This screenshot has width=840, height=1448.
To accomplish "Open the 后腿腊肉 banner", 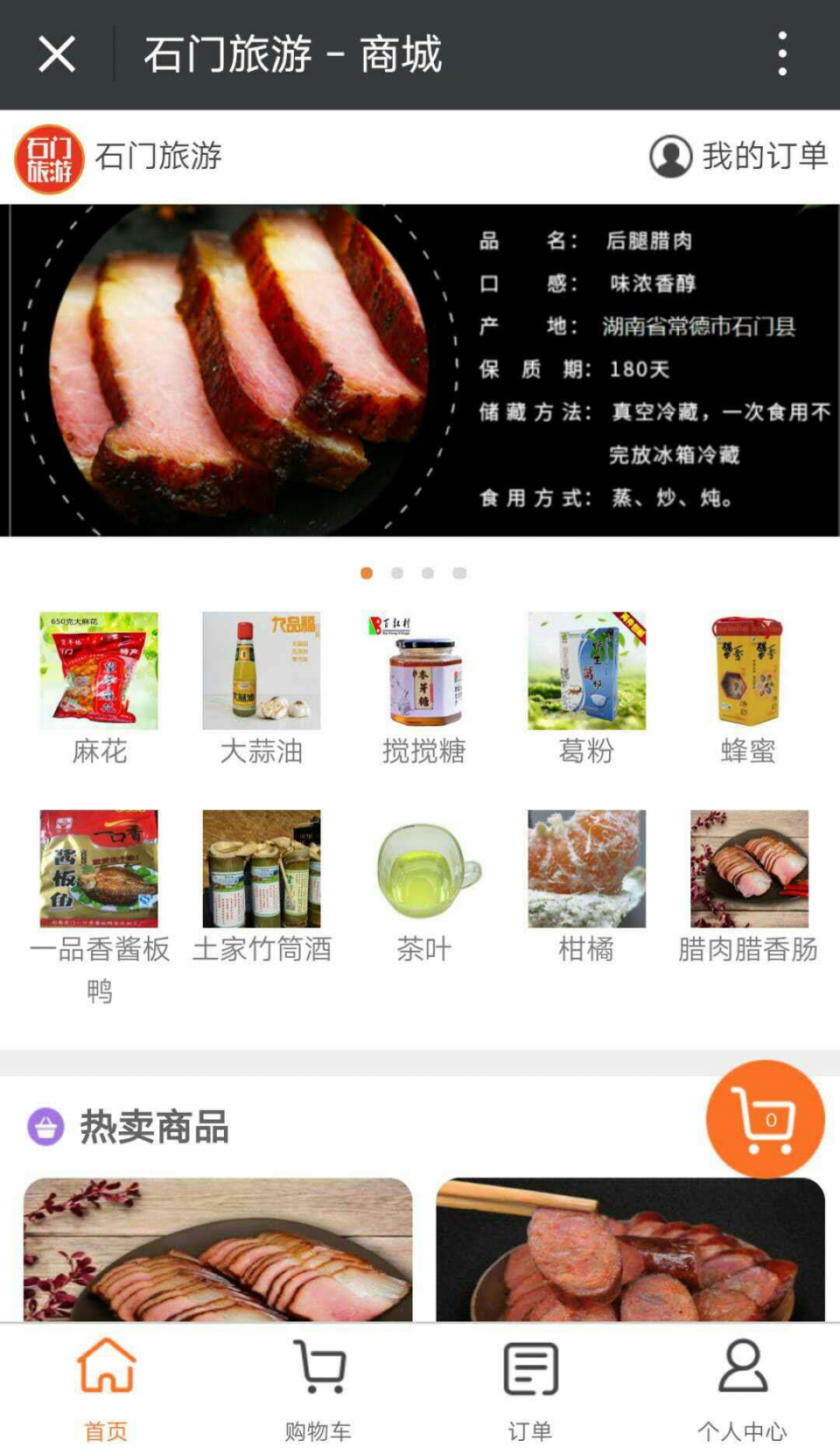I will (x=420, y=369).
